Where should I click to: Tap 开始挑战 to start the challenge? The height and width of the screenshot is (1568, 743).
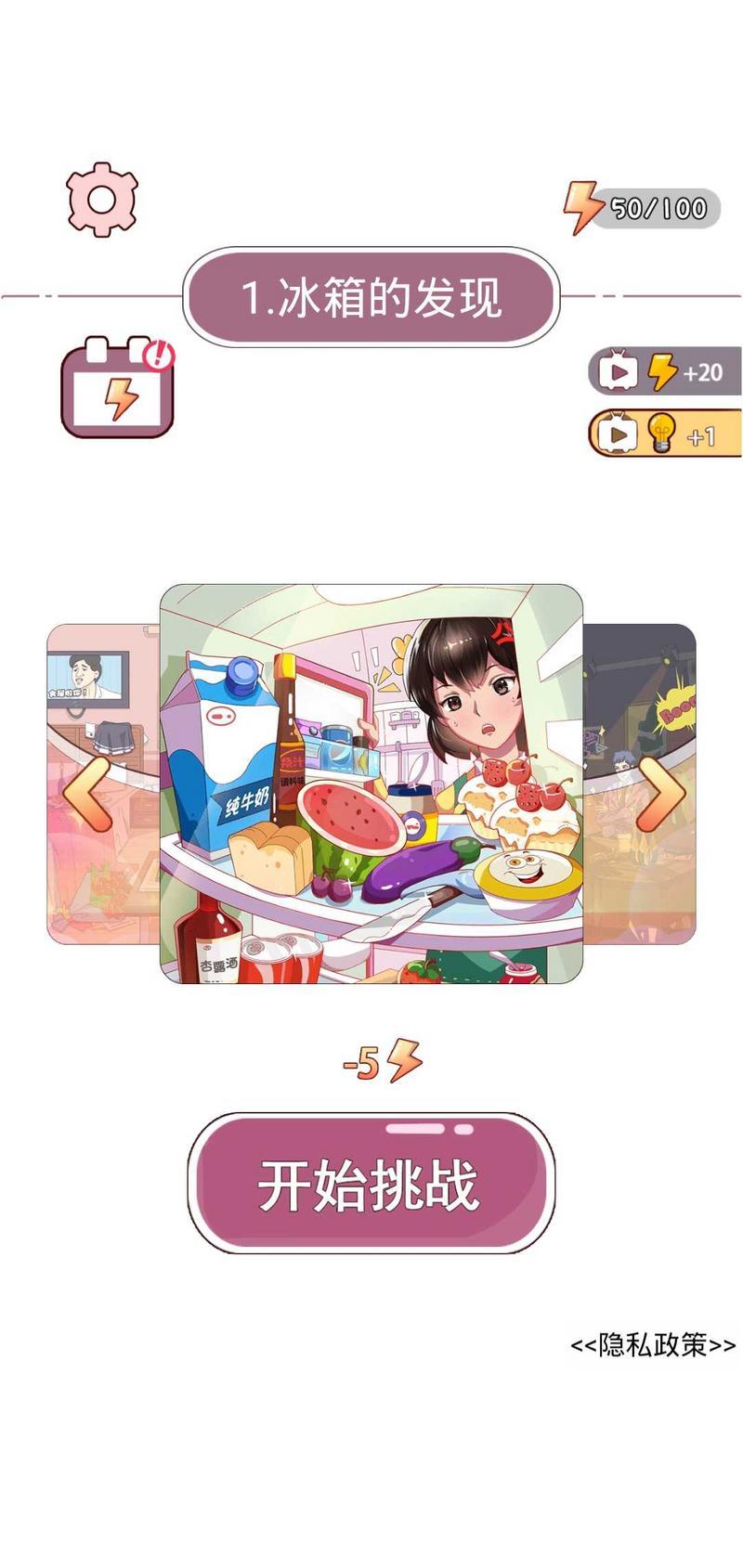[x=371, y=1184]
